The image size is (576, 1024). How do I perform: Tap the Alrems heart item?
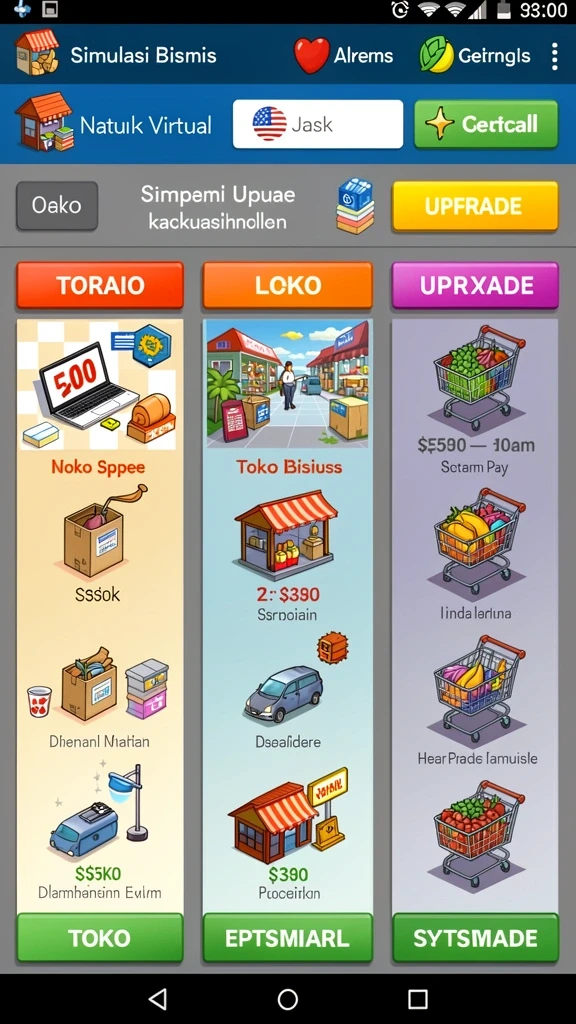[x=344, y=56]
